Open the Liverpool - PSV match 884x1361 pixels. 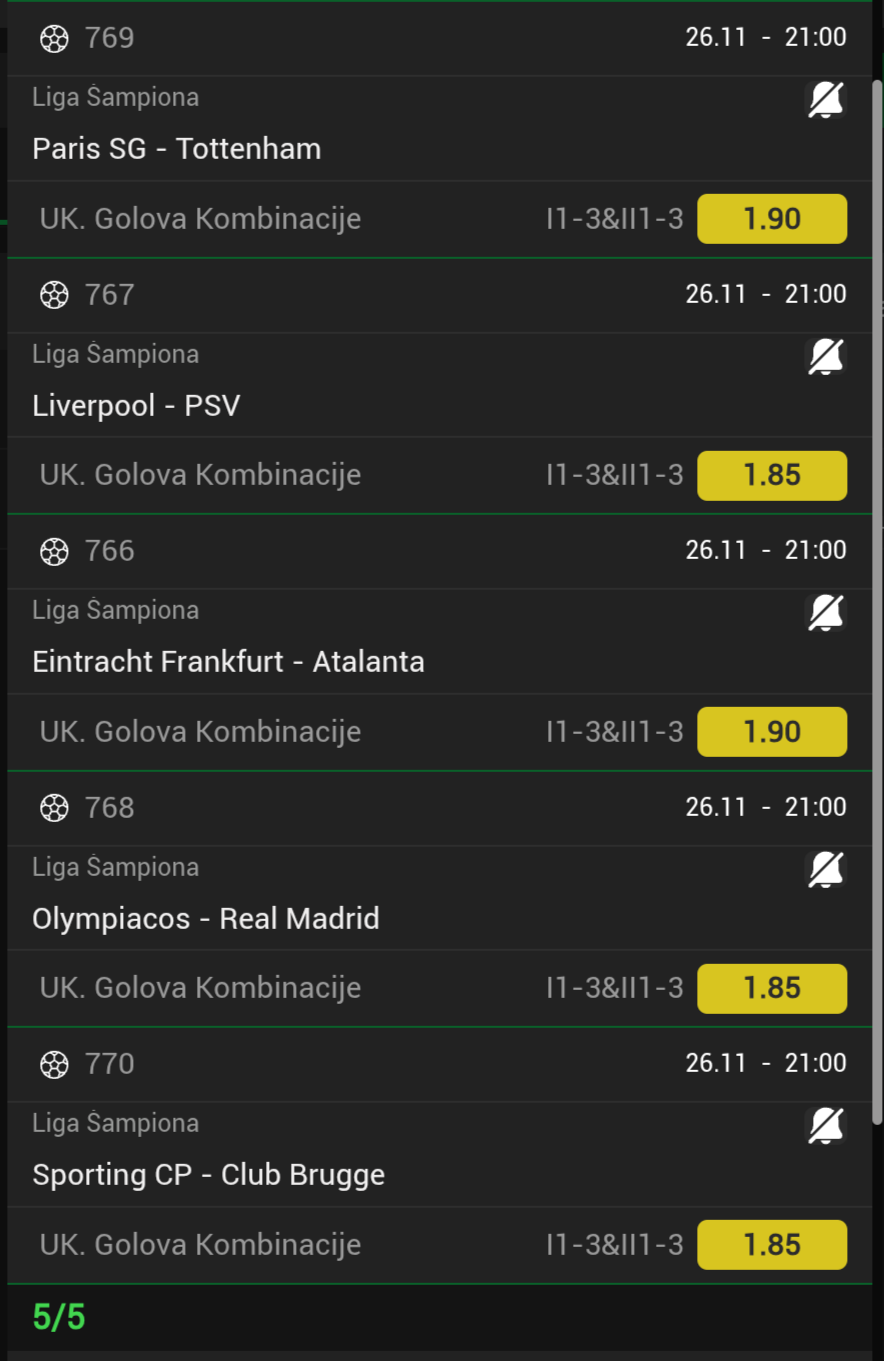click(x=136, y=406)
